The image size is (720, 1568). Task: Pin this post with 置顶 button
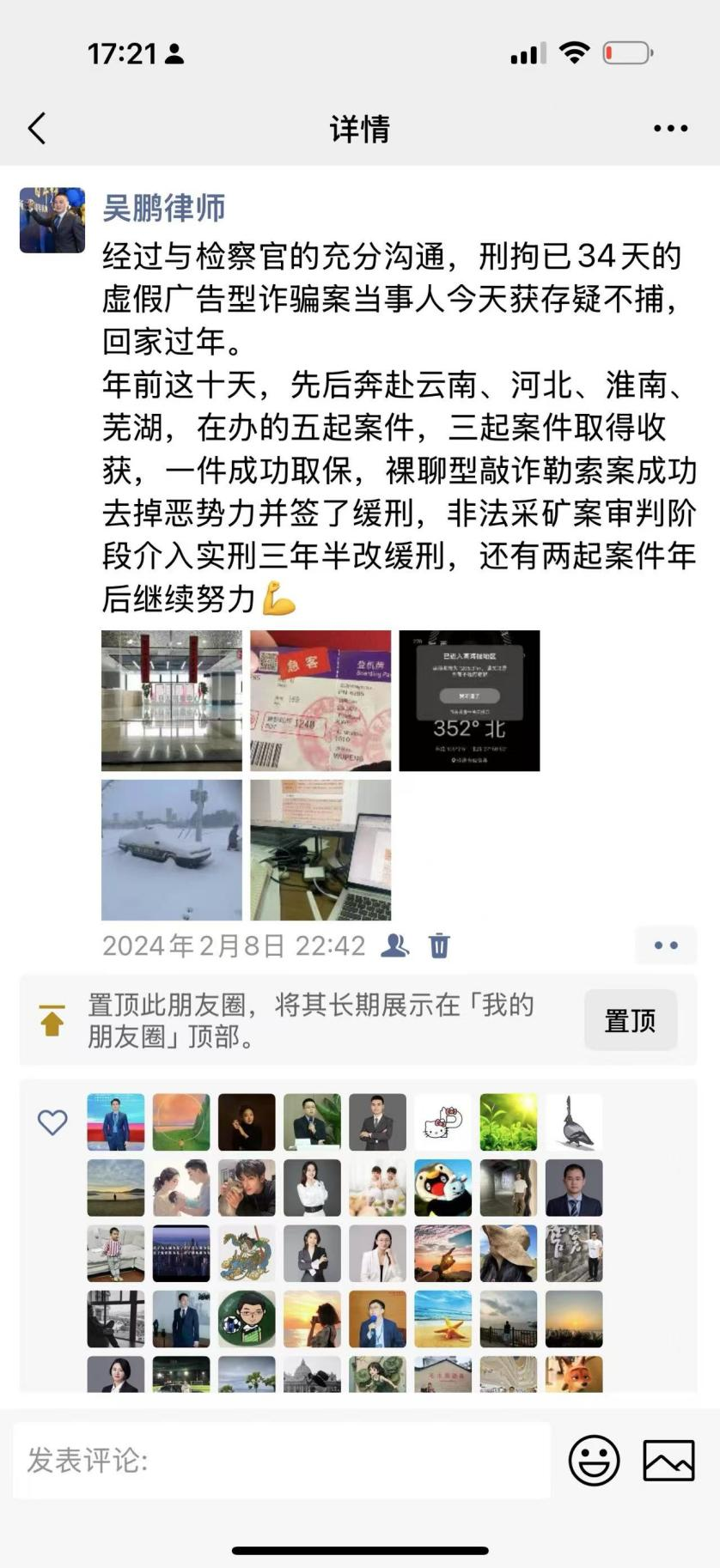click(631, 1020)
